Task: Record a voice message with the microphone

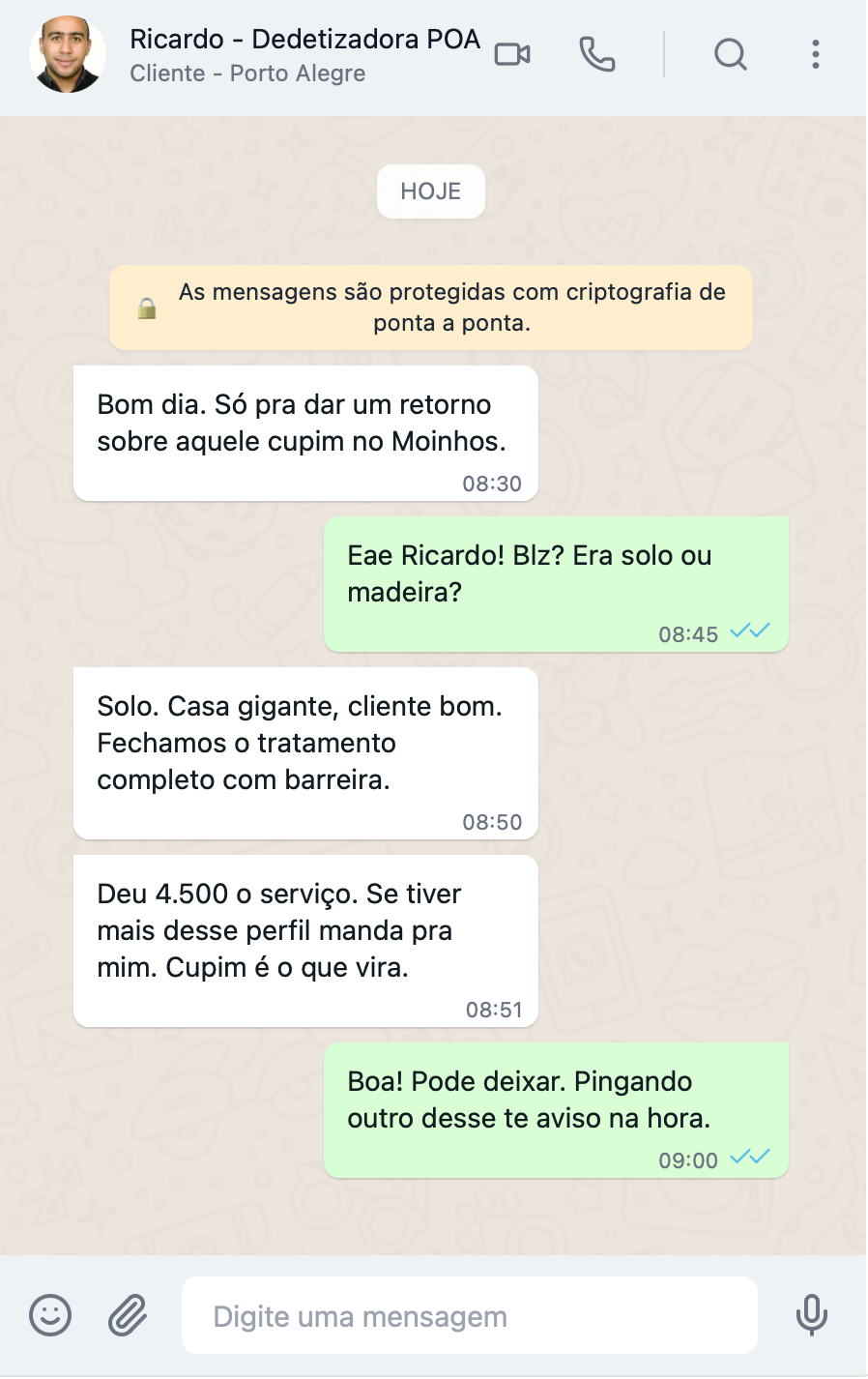Action: tap(812, 1315)
